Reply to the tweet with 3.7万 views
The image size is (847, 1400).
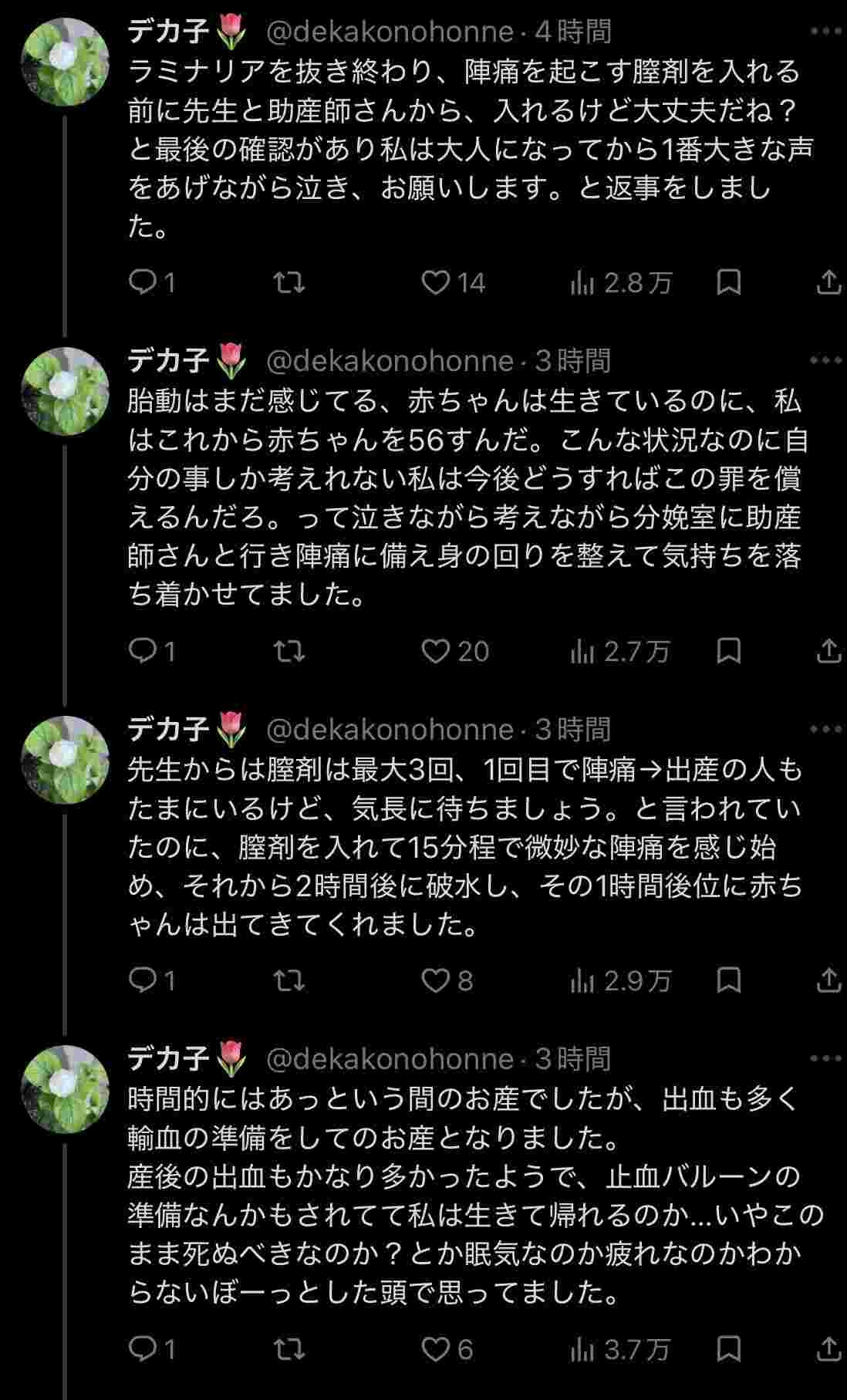click(x=143, y=1349)
